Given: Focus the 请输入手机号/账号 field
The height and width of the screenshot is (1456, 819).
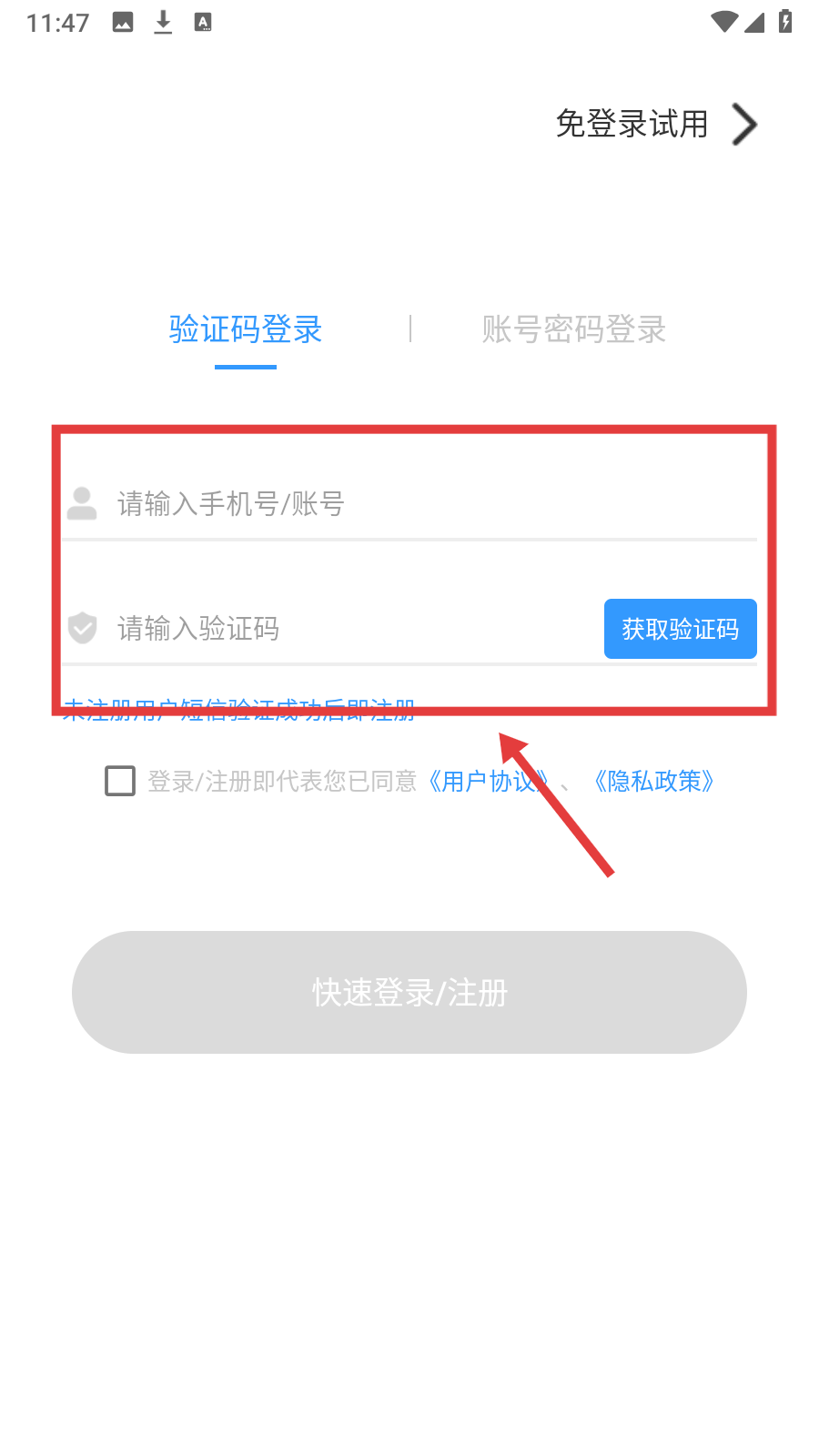Looking at the screenshot, I should tap(409, 503).
